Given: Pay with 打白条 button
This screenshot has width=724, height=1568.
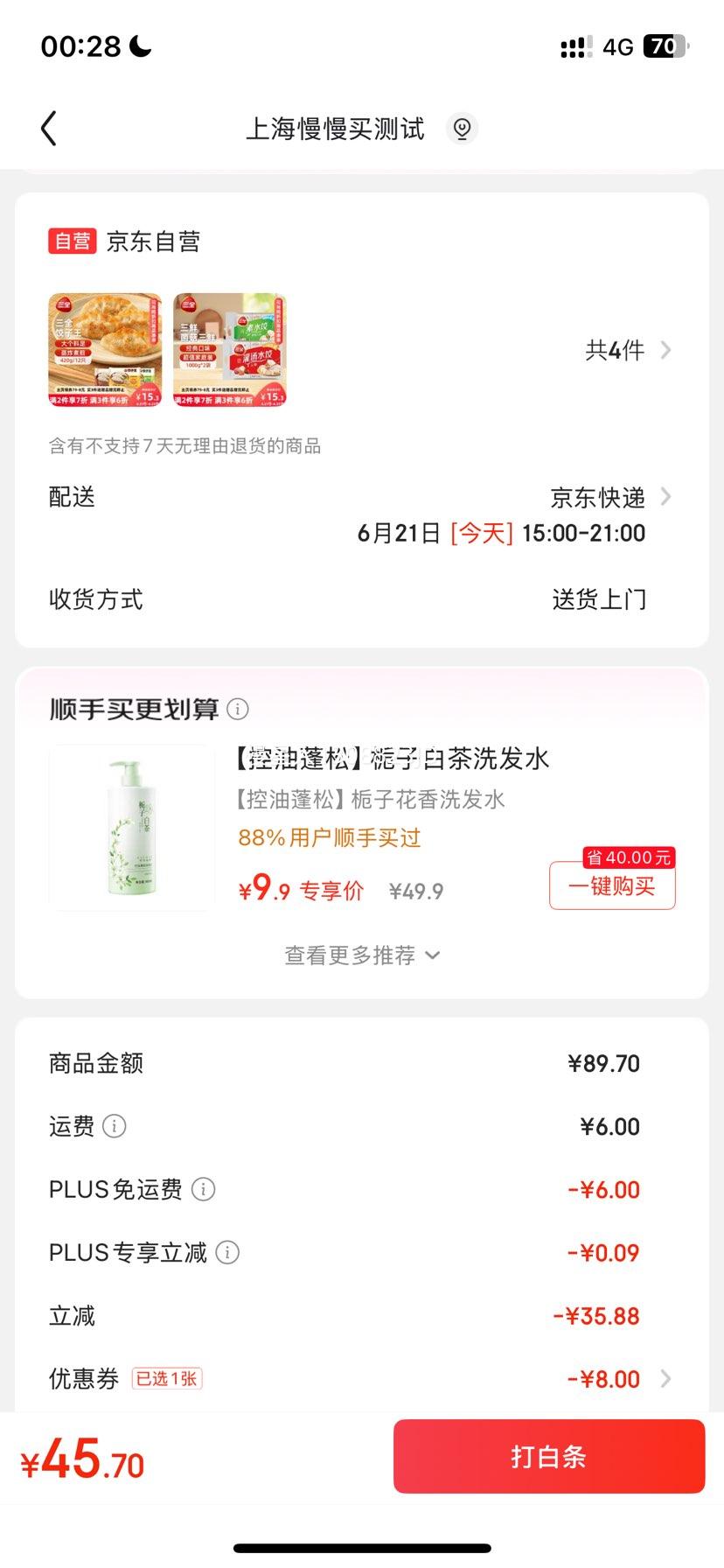Looking at the screenshot, I should click(x=548, y=1456).
